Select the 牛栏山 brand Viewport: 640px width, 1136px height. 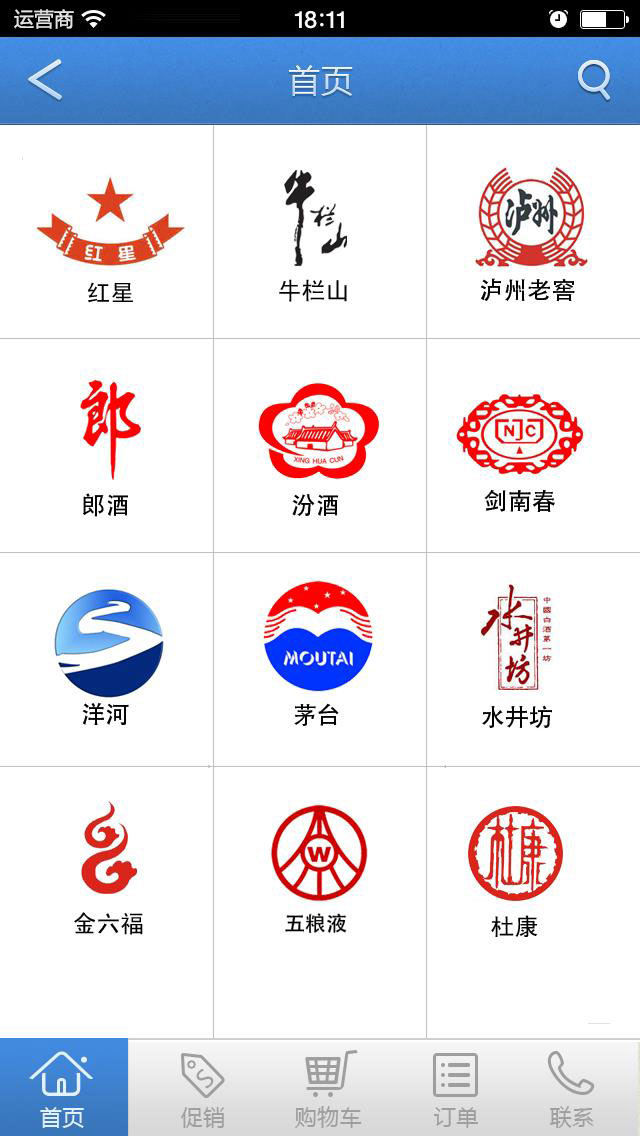tap(320, 232)
